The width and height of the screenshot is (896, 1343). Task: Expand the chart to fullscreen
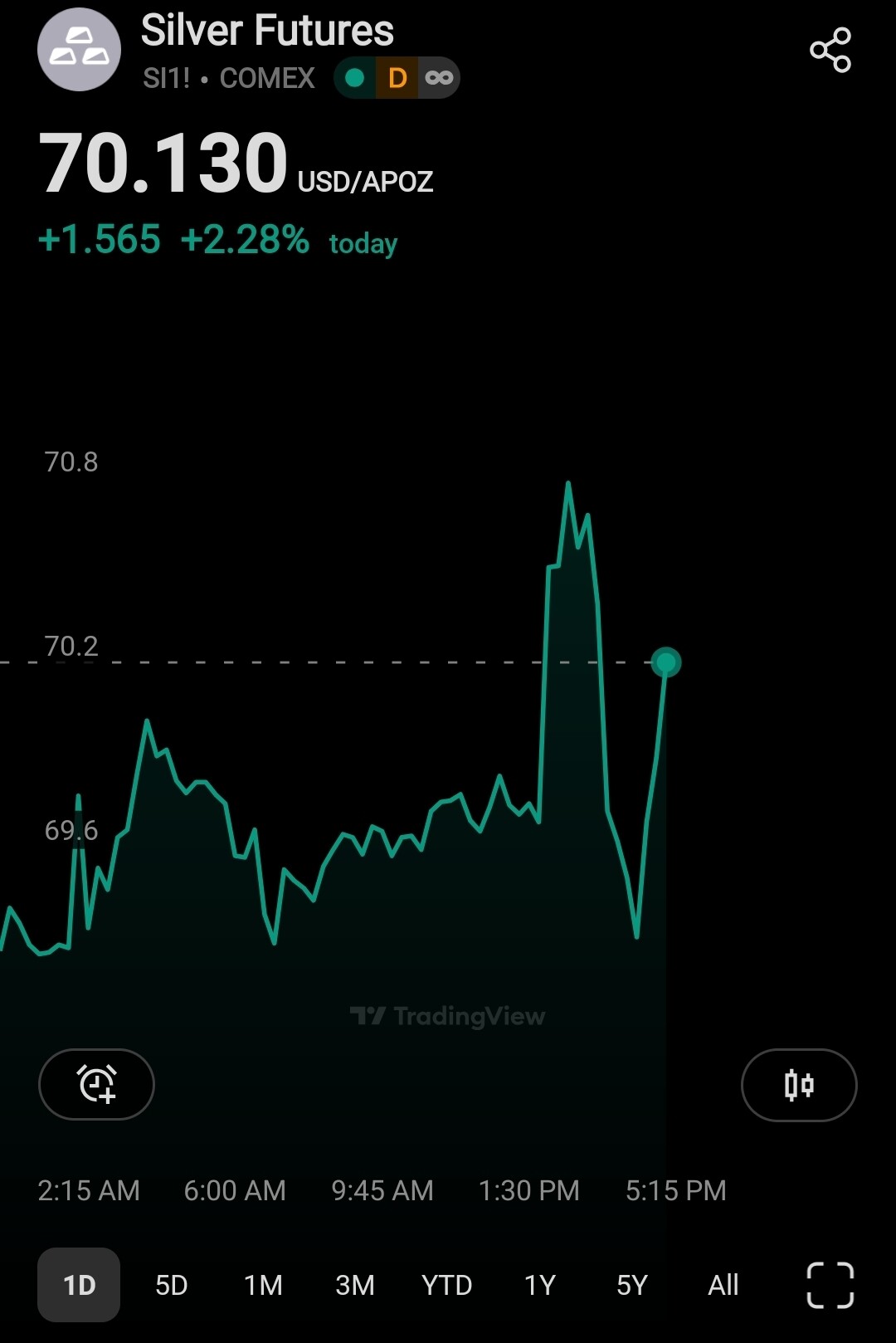point(830,1285)
